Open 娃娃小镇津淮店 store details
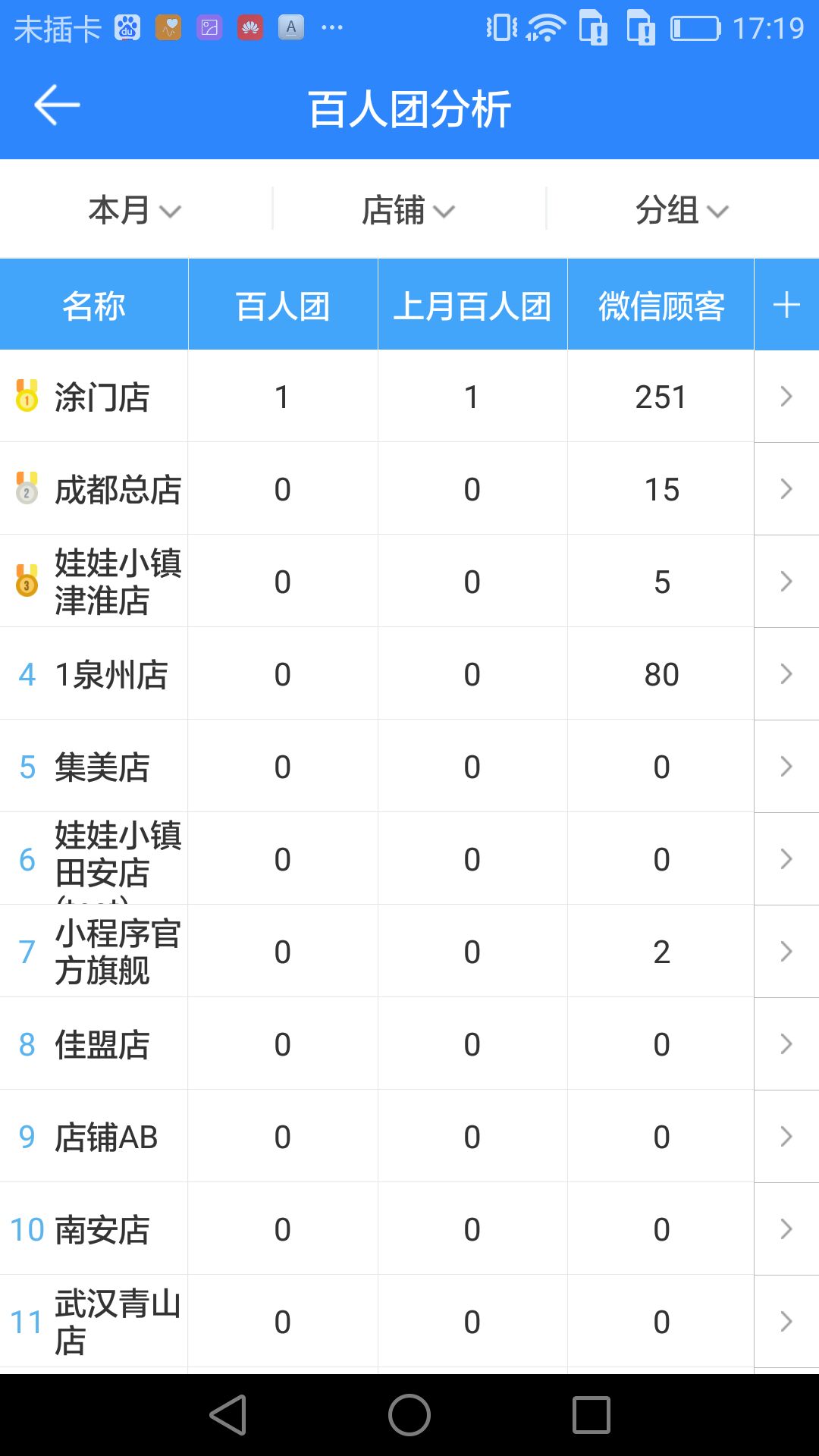The image size is (819, 1456). click(x=786, y=582)
